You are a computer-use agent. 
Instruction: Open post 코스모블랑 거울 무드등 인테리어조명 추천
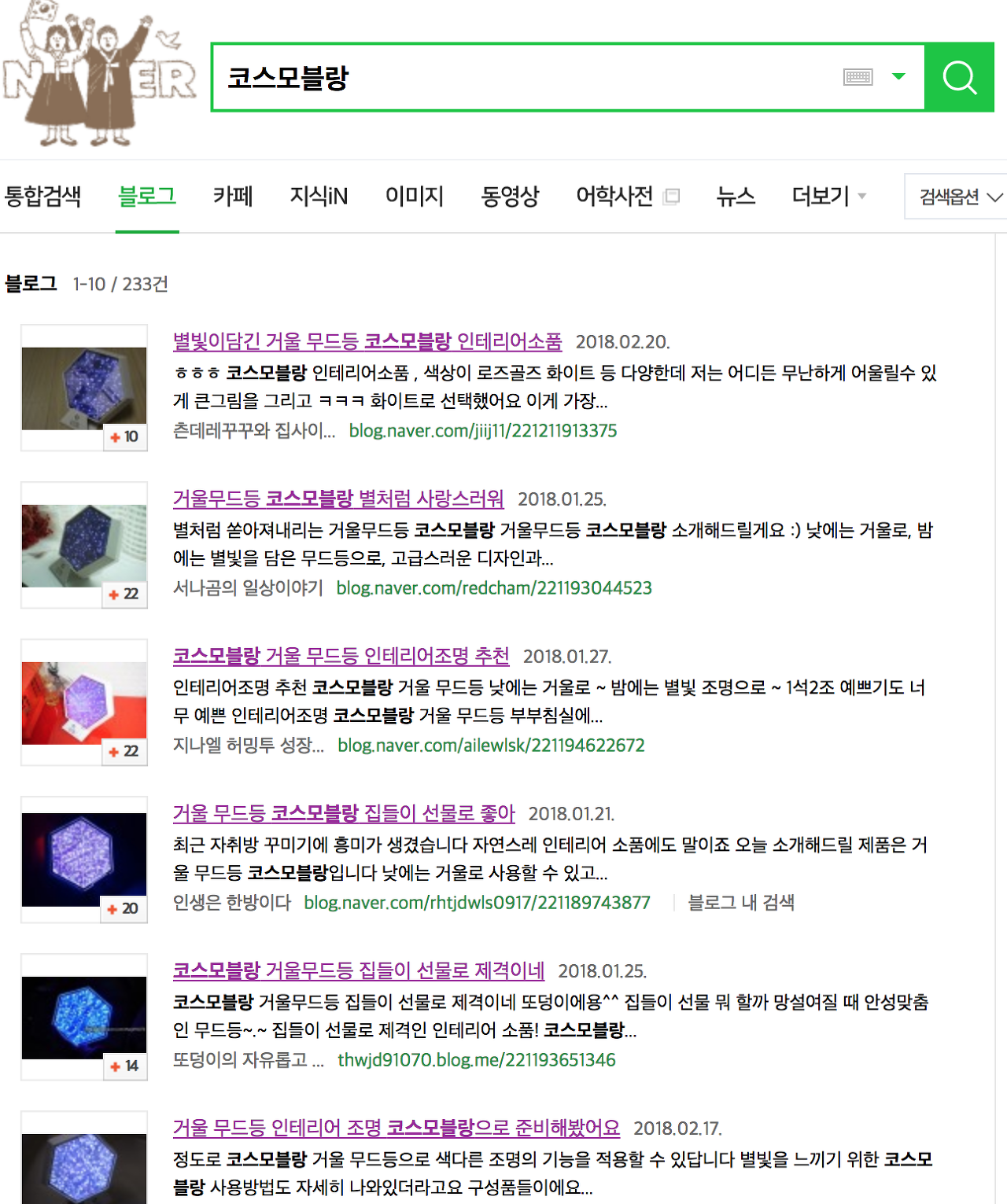tap(341, 656)
